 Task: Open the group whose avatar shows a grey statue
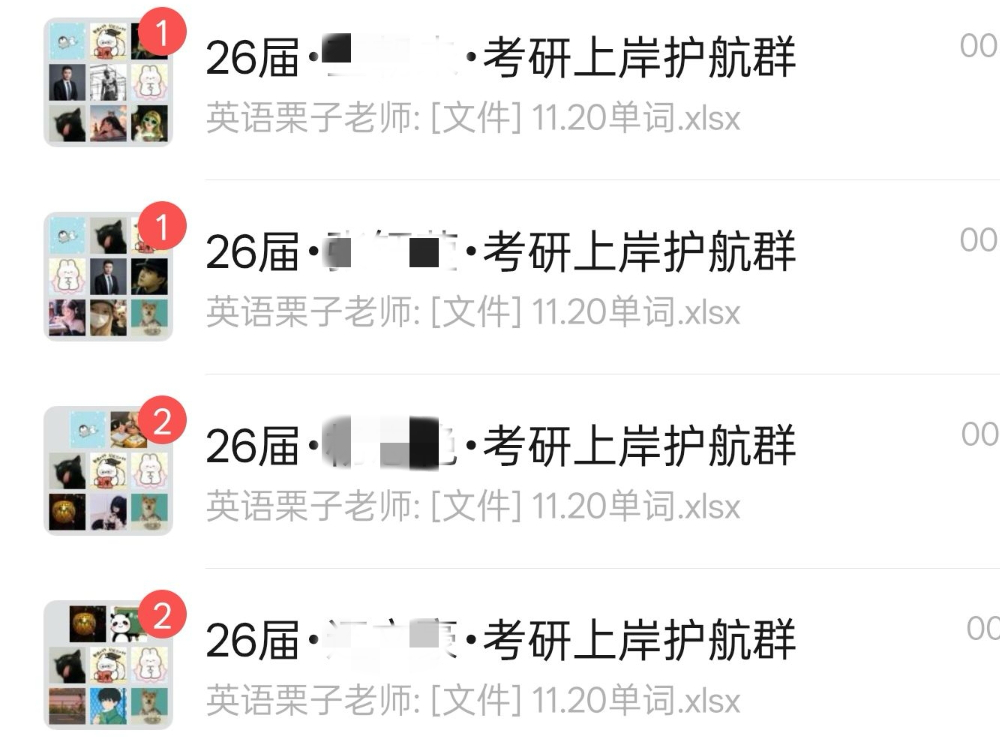click(500, 81)
